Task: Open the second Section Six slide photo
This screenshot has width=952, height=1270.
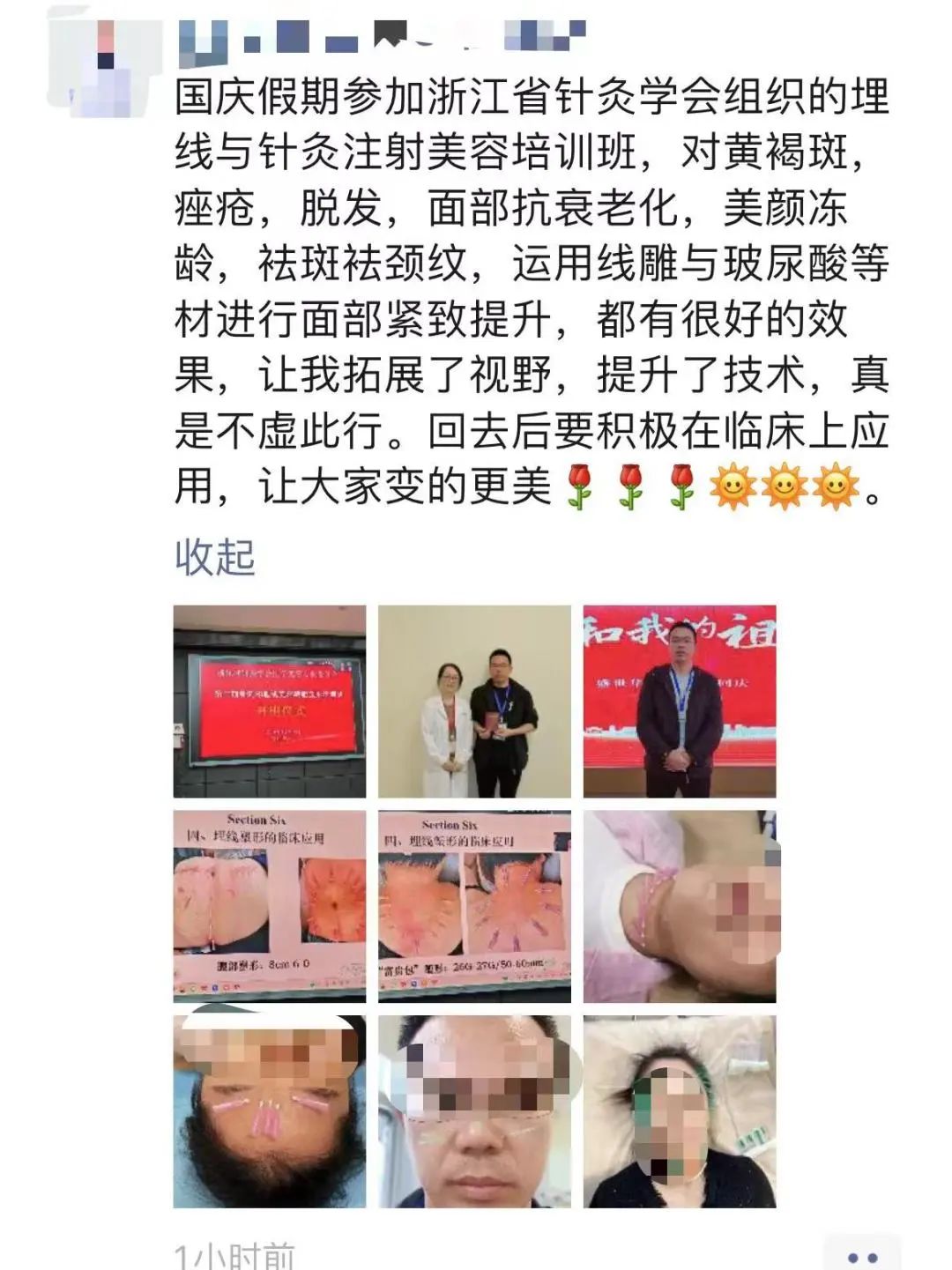Action: point(474,906)
